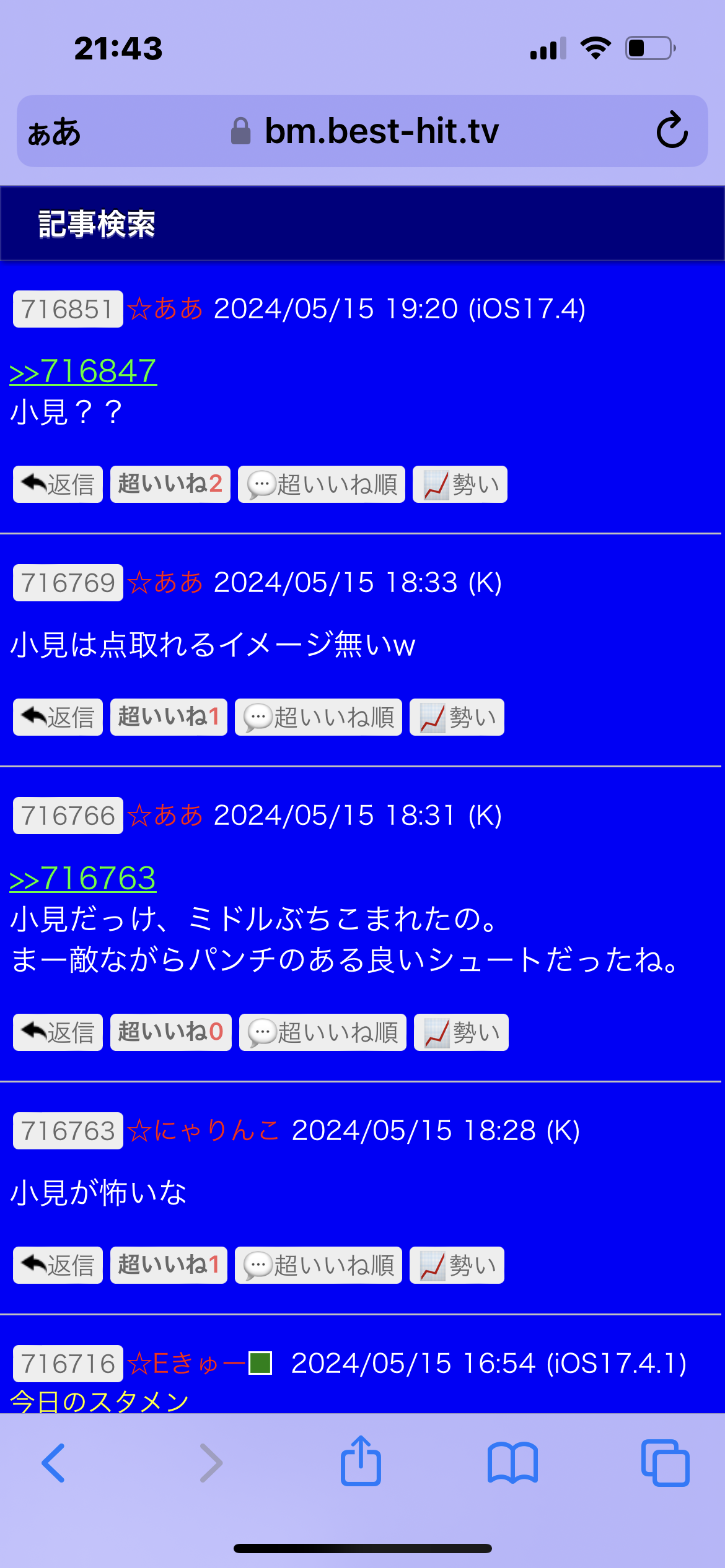Screen dimensions: 725x1568
Task: Go back to the previous page
Action: tap(53, 1463)
